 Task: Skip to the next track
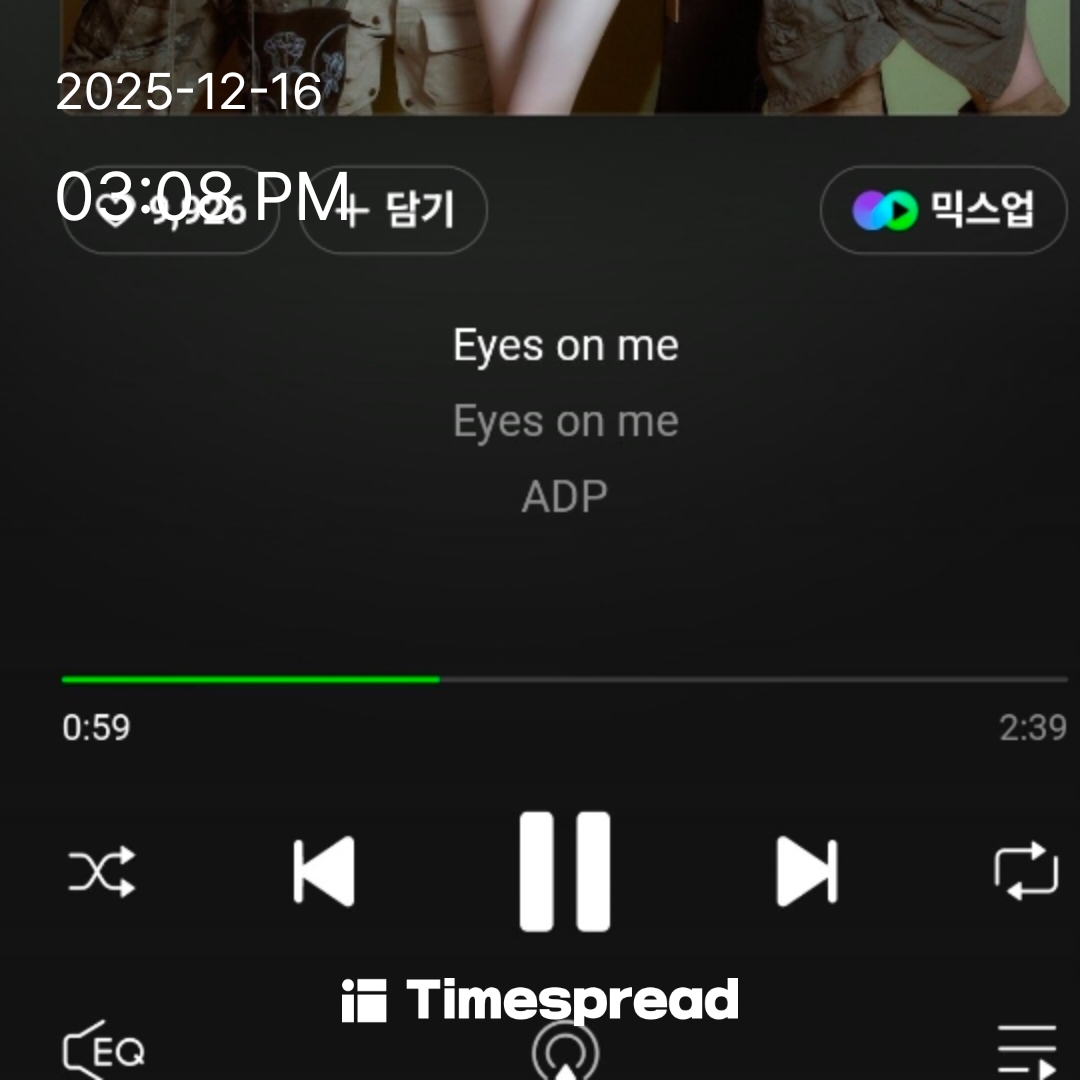807,872
